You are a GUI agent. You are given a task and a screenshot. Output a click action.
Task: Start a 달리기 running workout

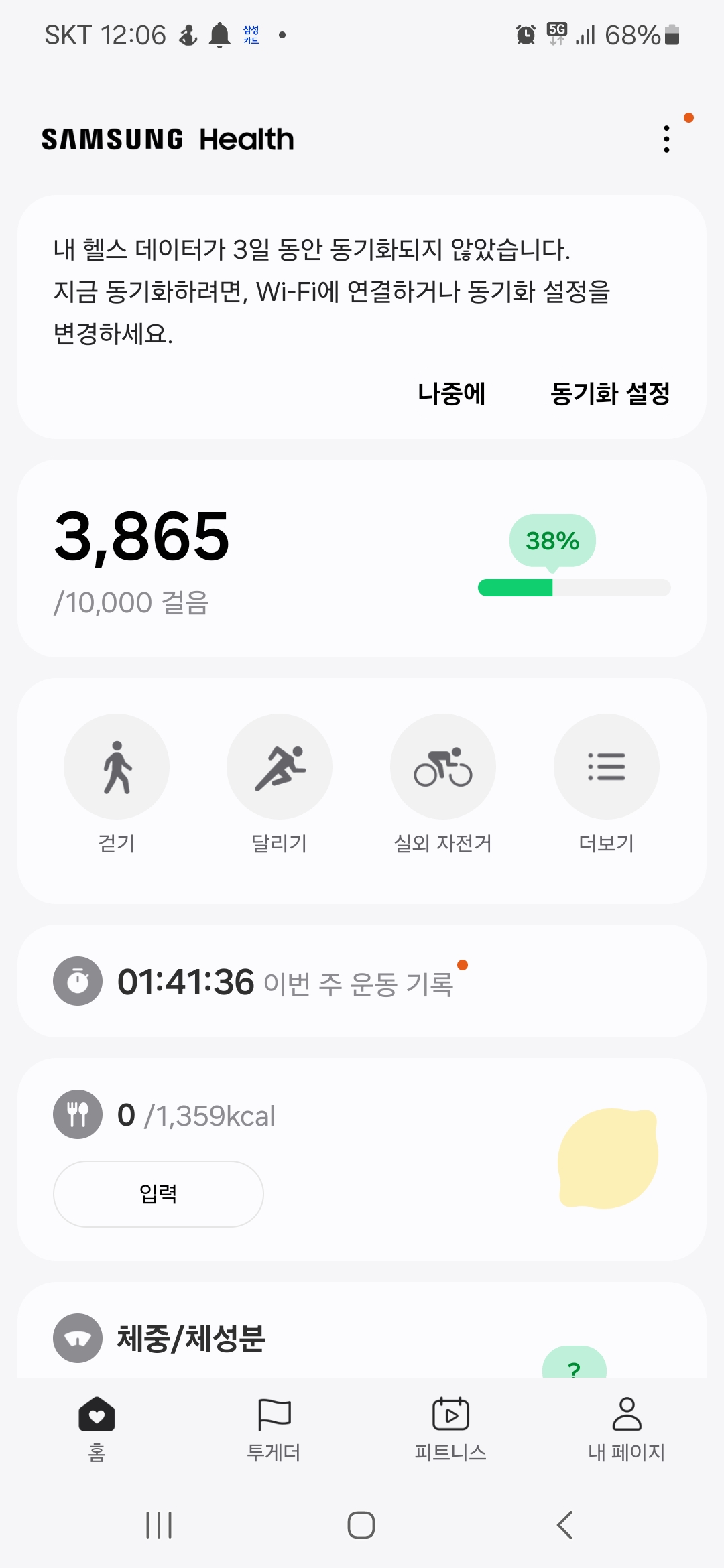coord(280,767)
